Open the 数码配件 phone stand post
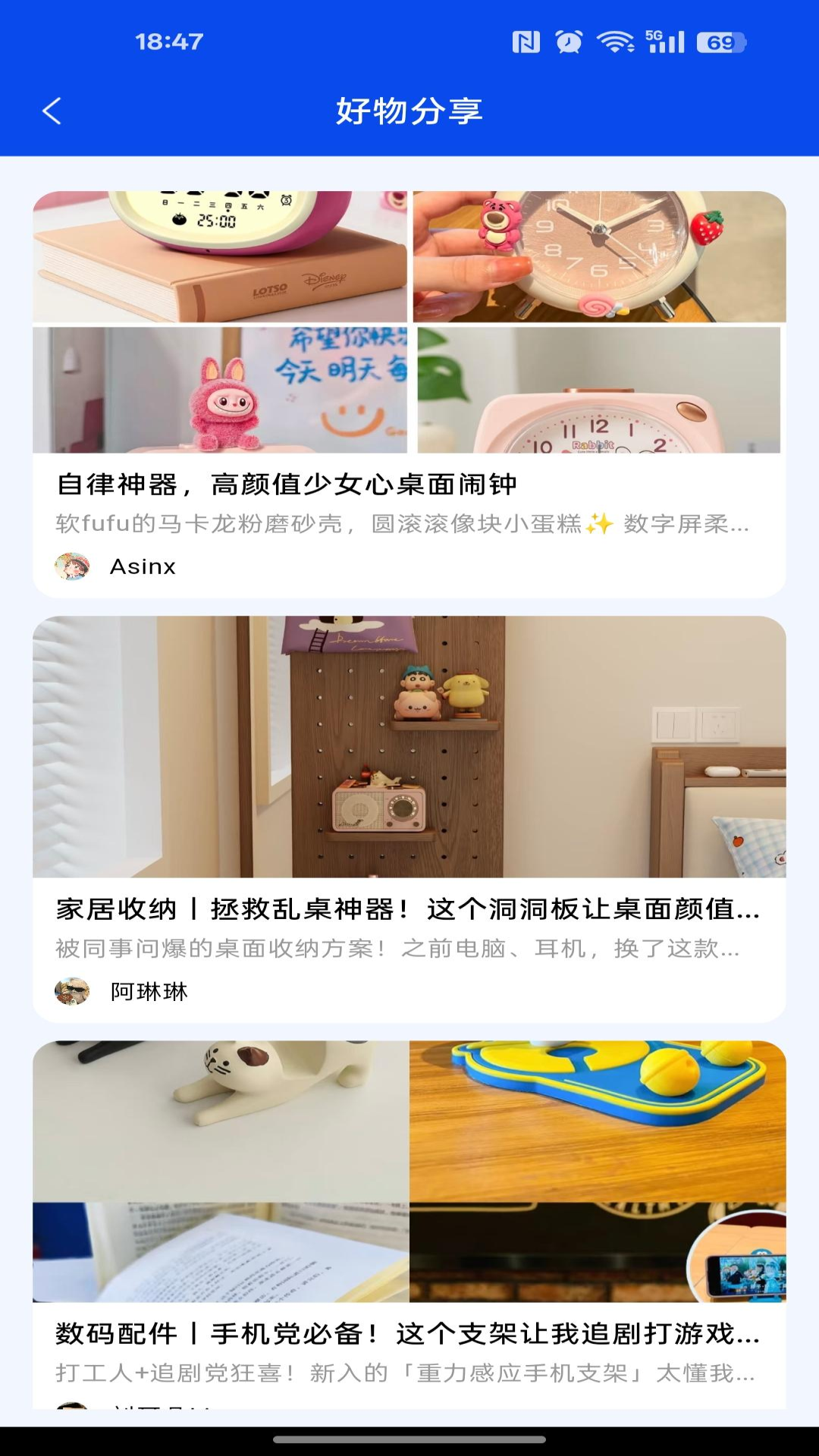 pyautogui.click(x=408, y=1333)
